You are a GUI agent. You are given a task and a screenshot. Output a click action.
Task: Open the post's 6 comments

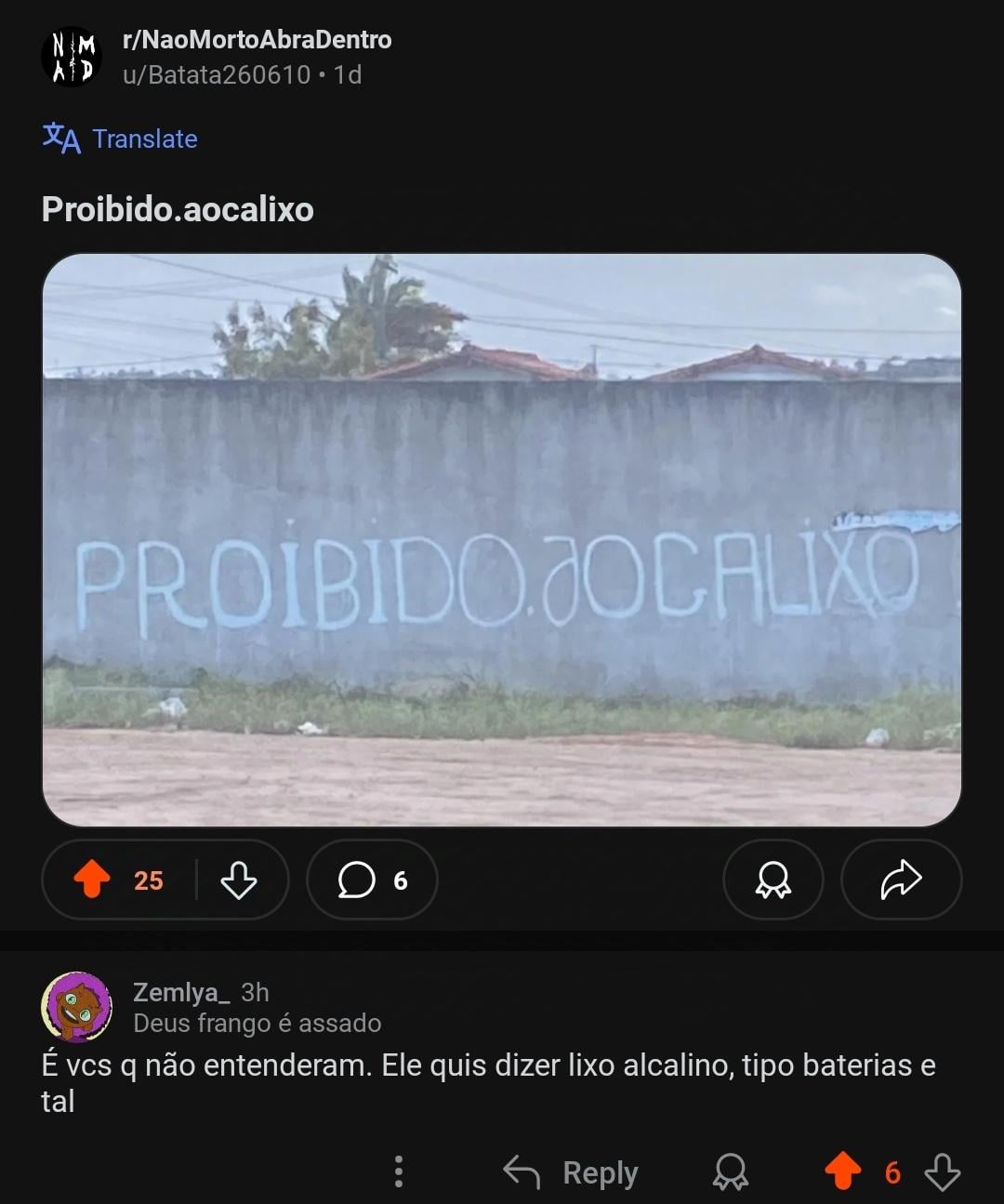click(372, 880)
